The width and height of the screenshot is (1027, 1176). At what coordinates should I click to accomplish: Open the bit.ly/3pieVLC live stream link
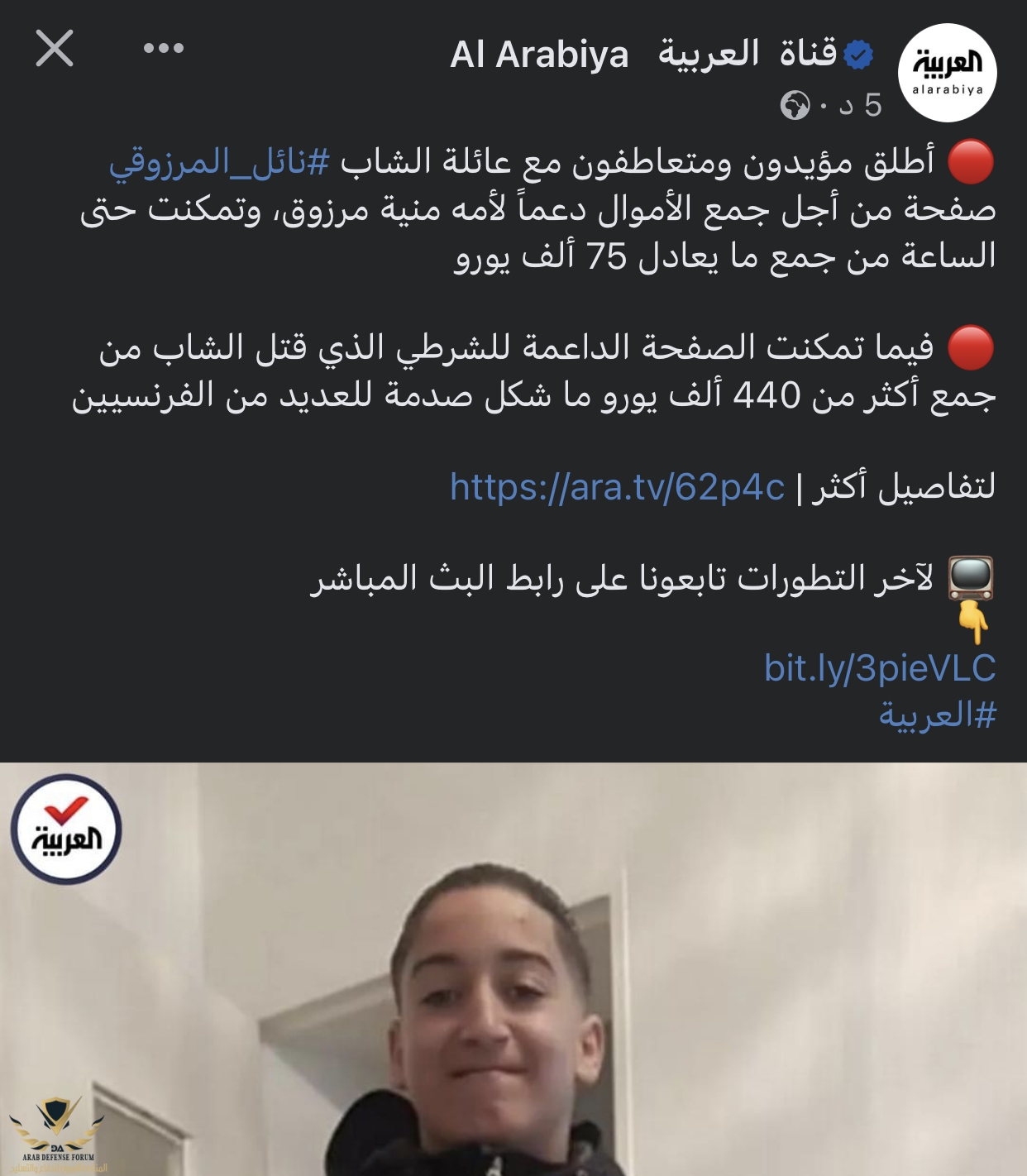(880, 668)
